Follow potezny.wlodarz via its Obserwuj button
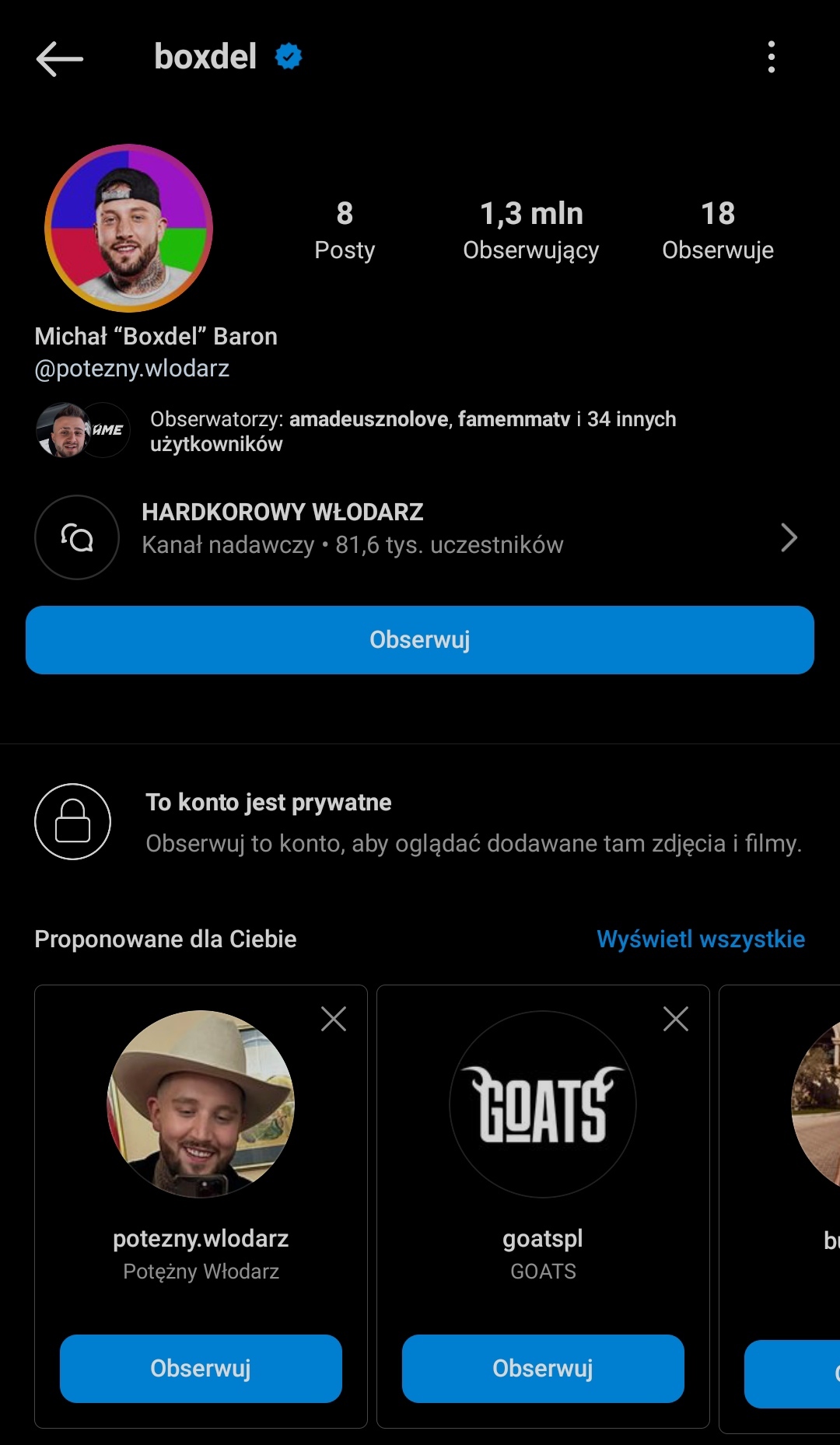Screen dimensions: 840x1445 click(201, 1369)
